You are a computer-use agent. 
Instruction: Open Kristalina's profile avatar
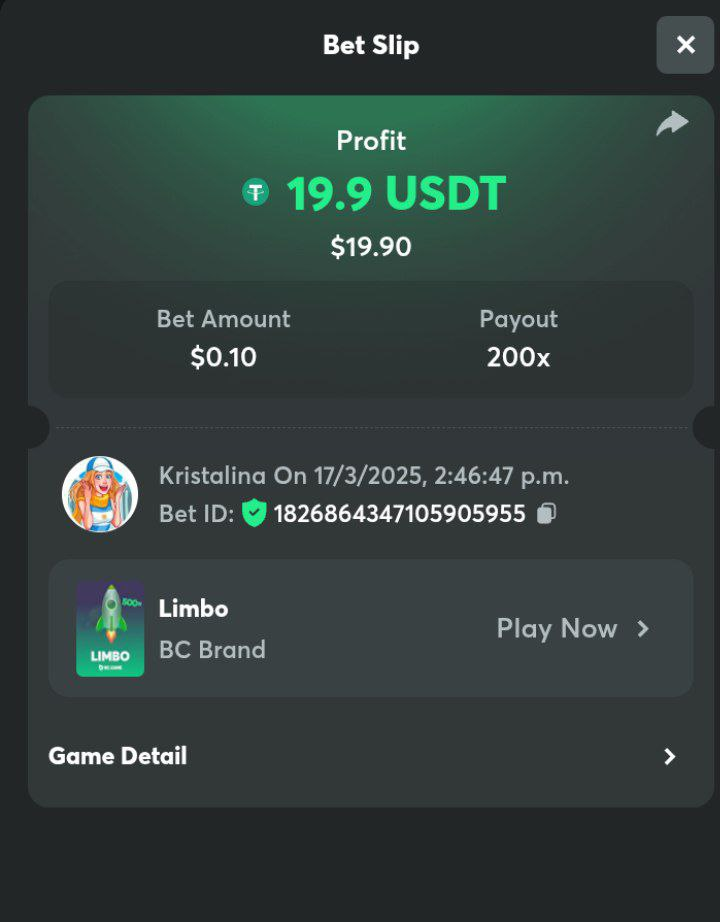point(100,494)
